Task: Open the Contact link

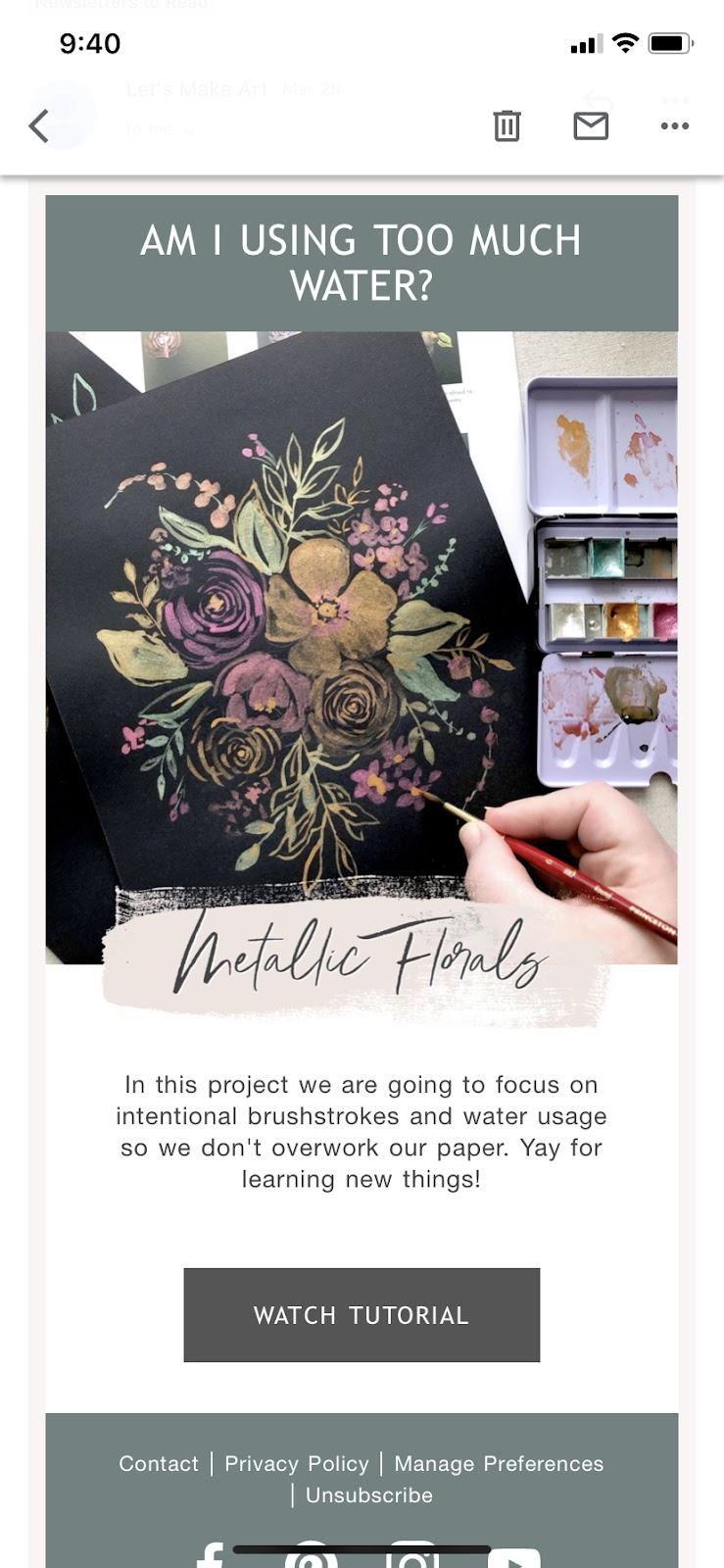Action: coord(159,1463)
